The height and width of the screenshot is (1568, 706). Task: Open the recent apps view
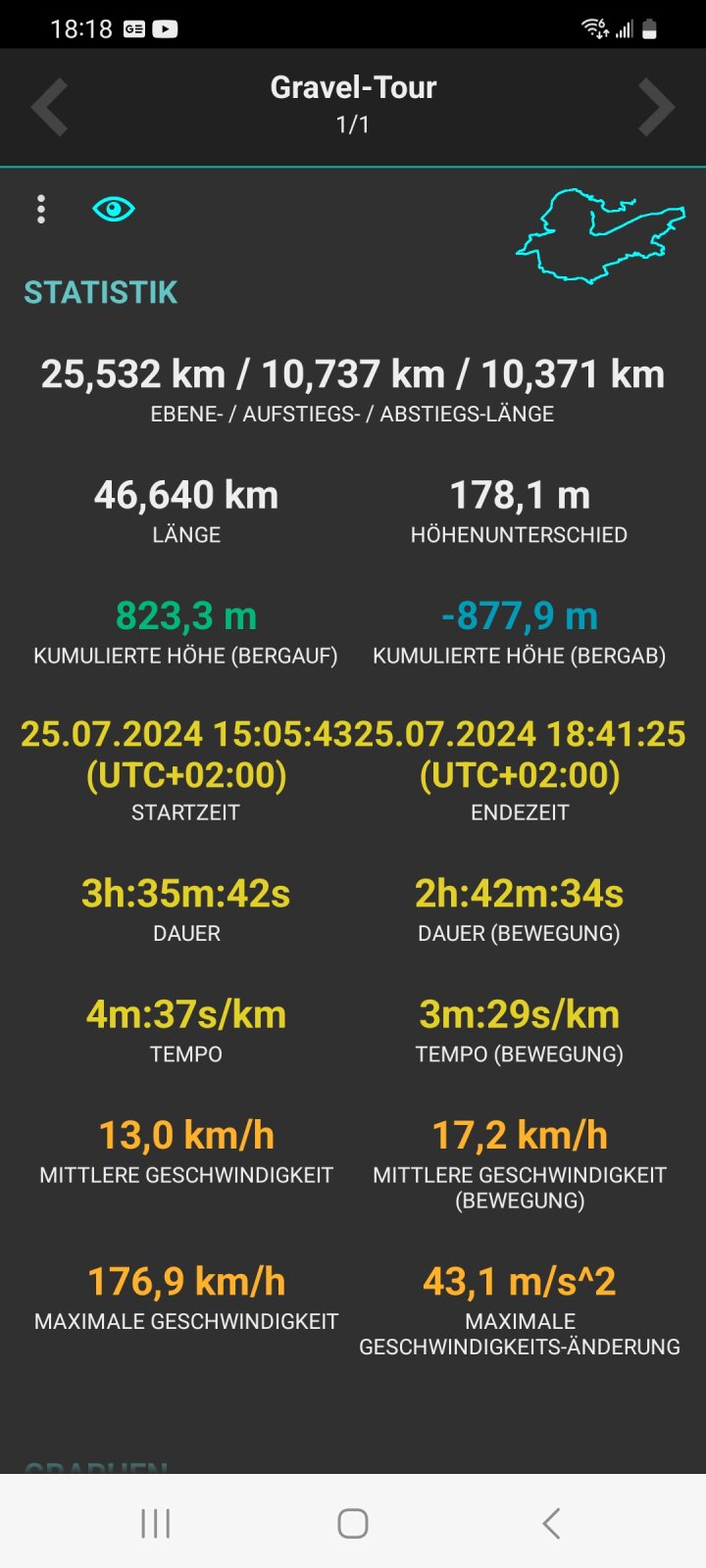[156, 1523]
